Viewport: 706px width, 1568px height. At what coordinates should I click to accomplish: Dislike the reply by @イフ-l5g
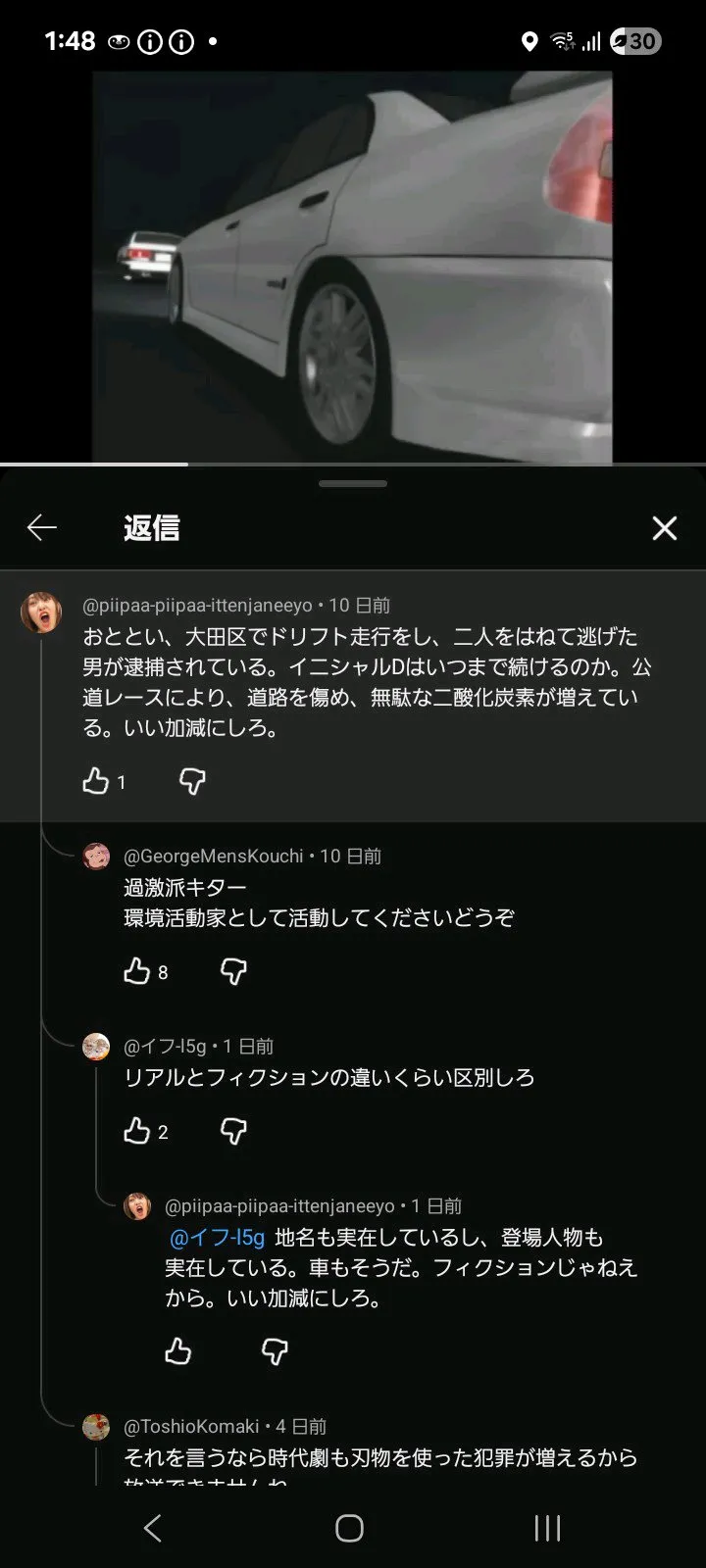coord(233,1131)
